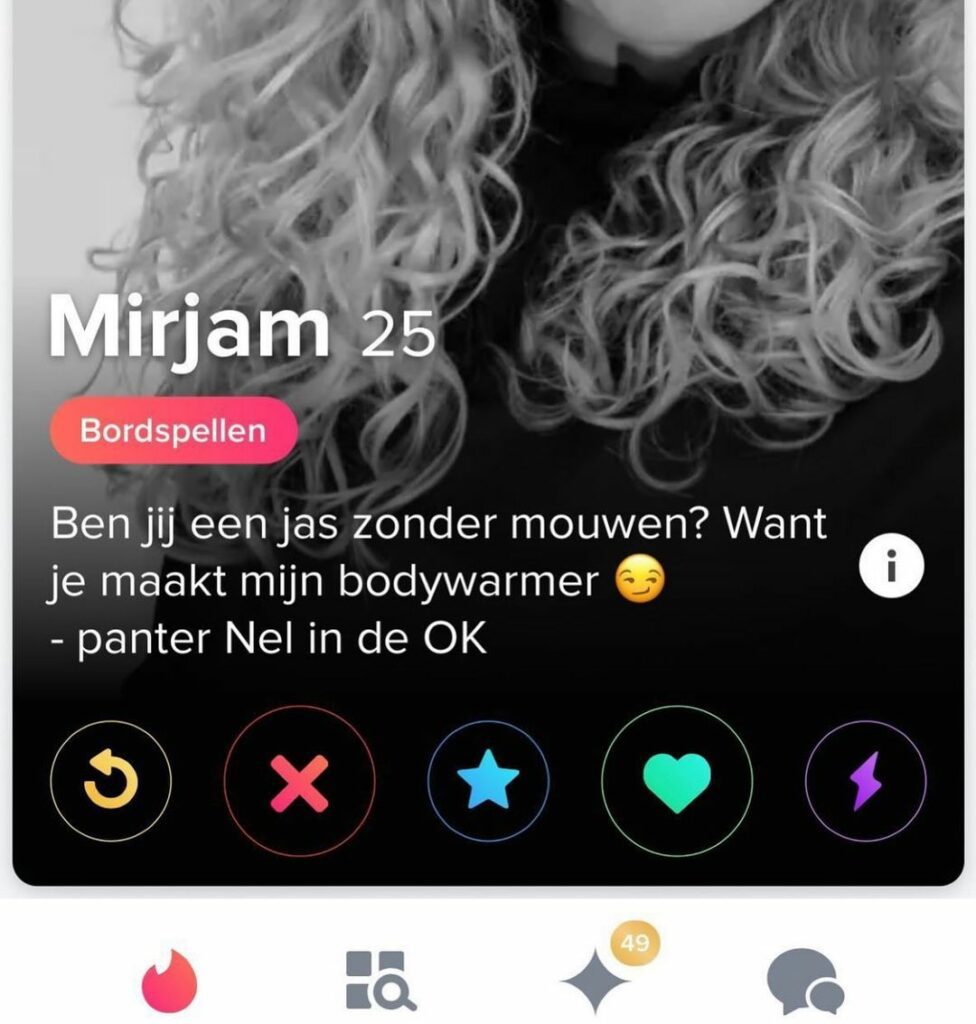Switch to the flame home tab
The width and height of the screenshot is (976, 1024).
pos(170,980)
